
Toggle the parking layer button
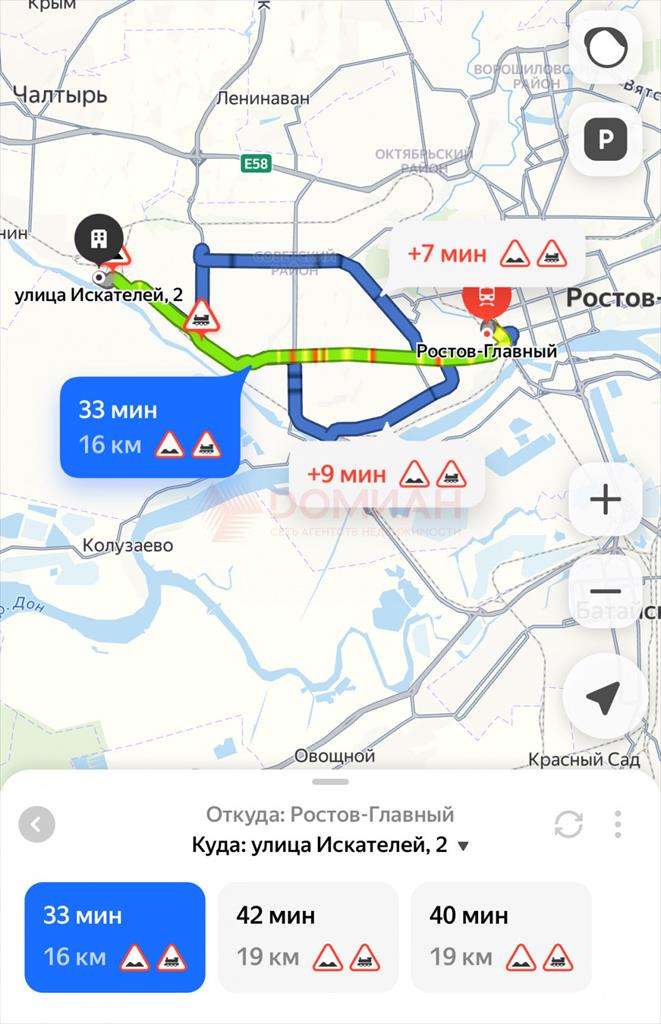click(x=605, y=140)
